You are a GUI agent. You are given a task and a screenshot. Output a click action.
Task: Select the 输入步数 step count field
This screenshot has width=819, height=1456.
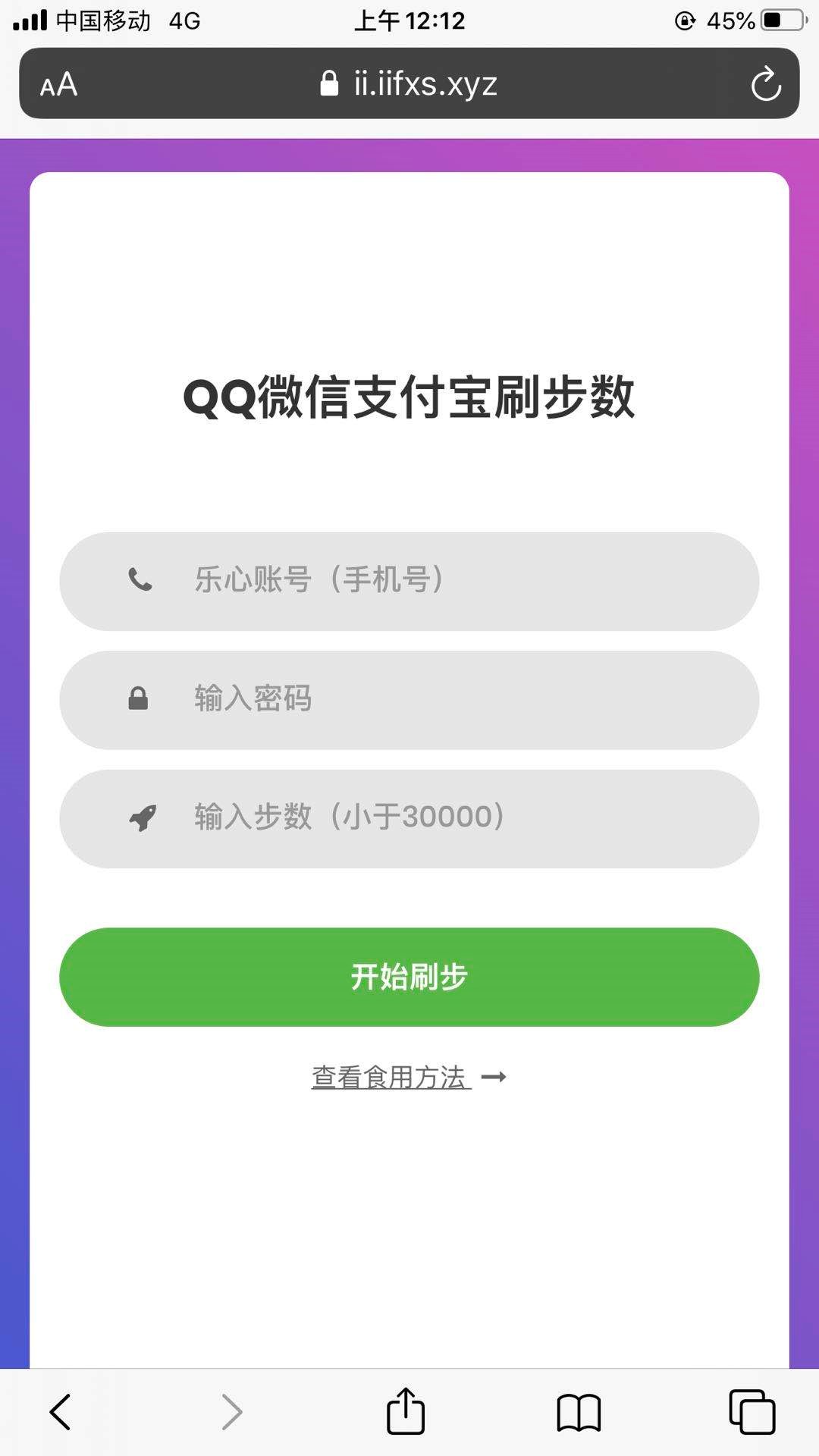pyautogui.click(x=409, y=819)
